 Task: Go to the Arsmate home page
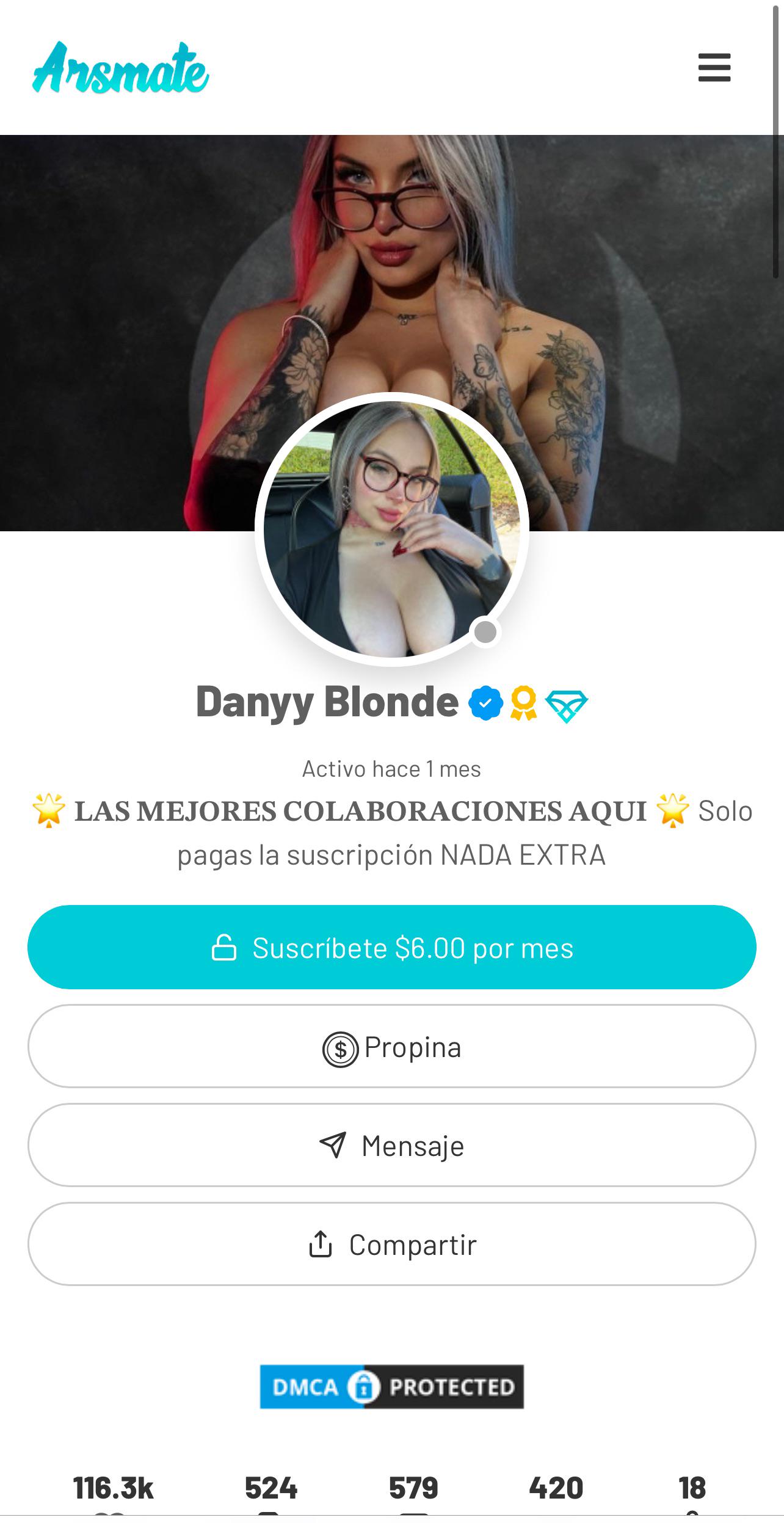(x=121, y=68)
